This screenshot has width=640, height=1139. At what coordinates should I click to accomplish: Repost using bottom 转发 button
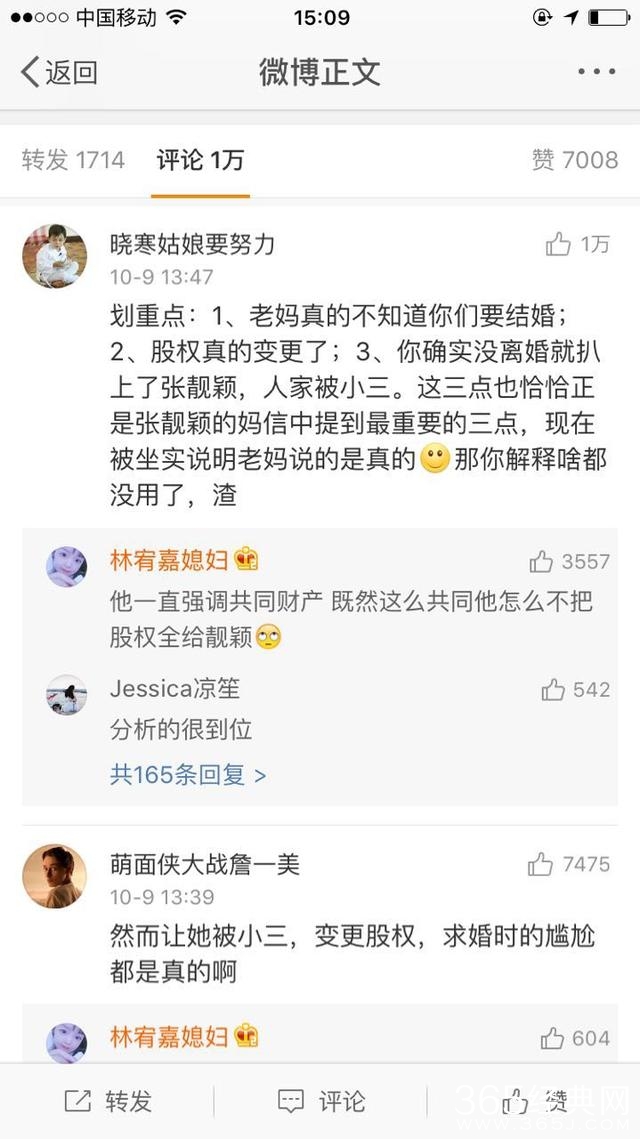tap(108, 1102)
